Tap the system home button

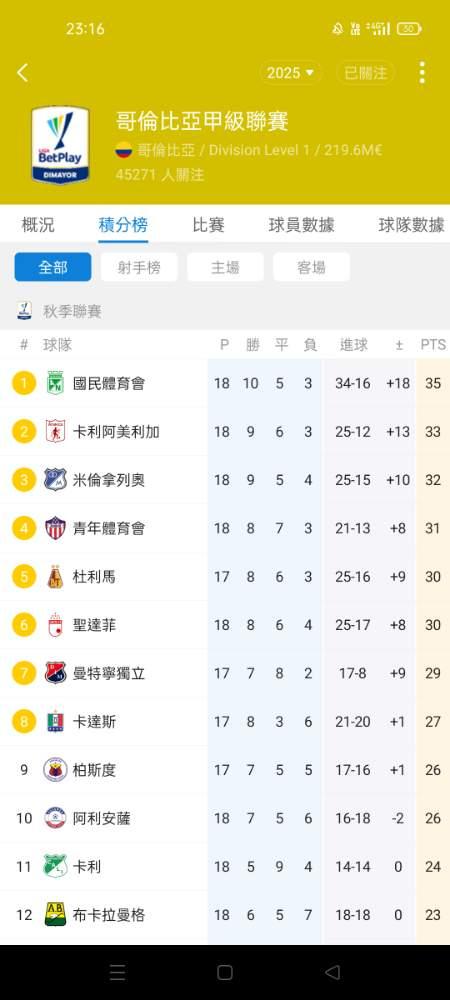click(x=224, y=973)
